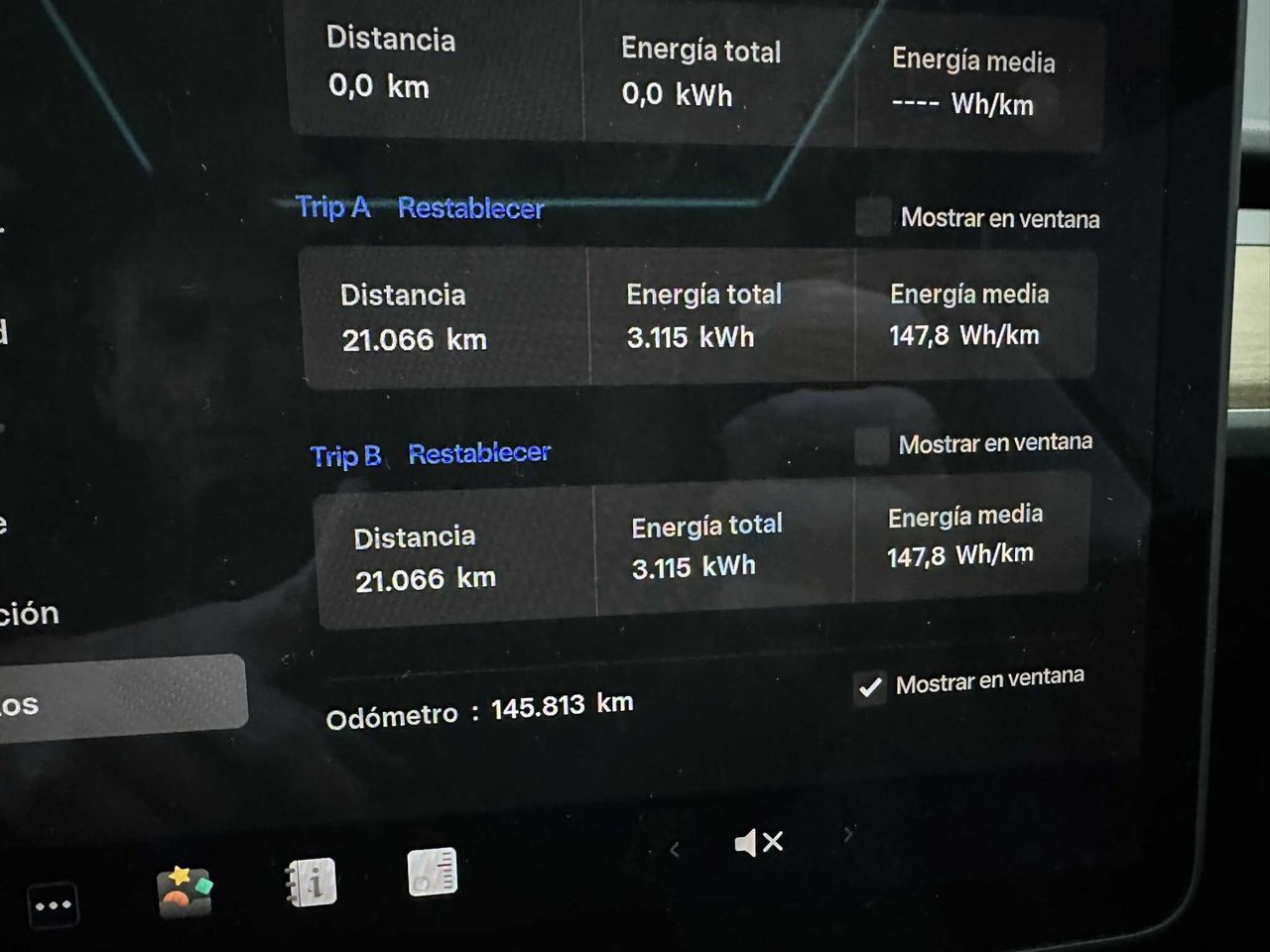Raise volume with the right chevron
Viewport: 1270px width, 952px height.
tap(847, 835)
